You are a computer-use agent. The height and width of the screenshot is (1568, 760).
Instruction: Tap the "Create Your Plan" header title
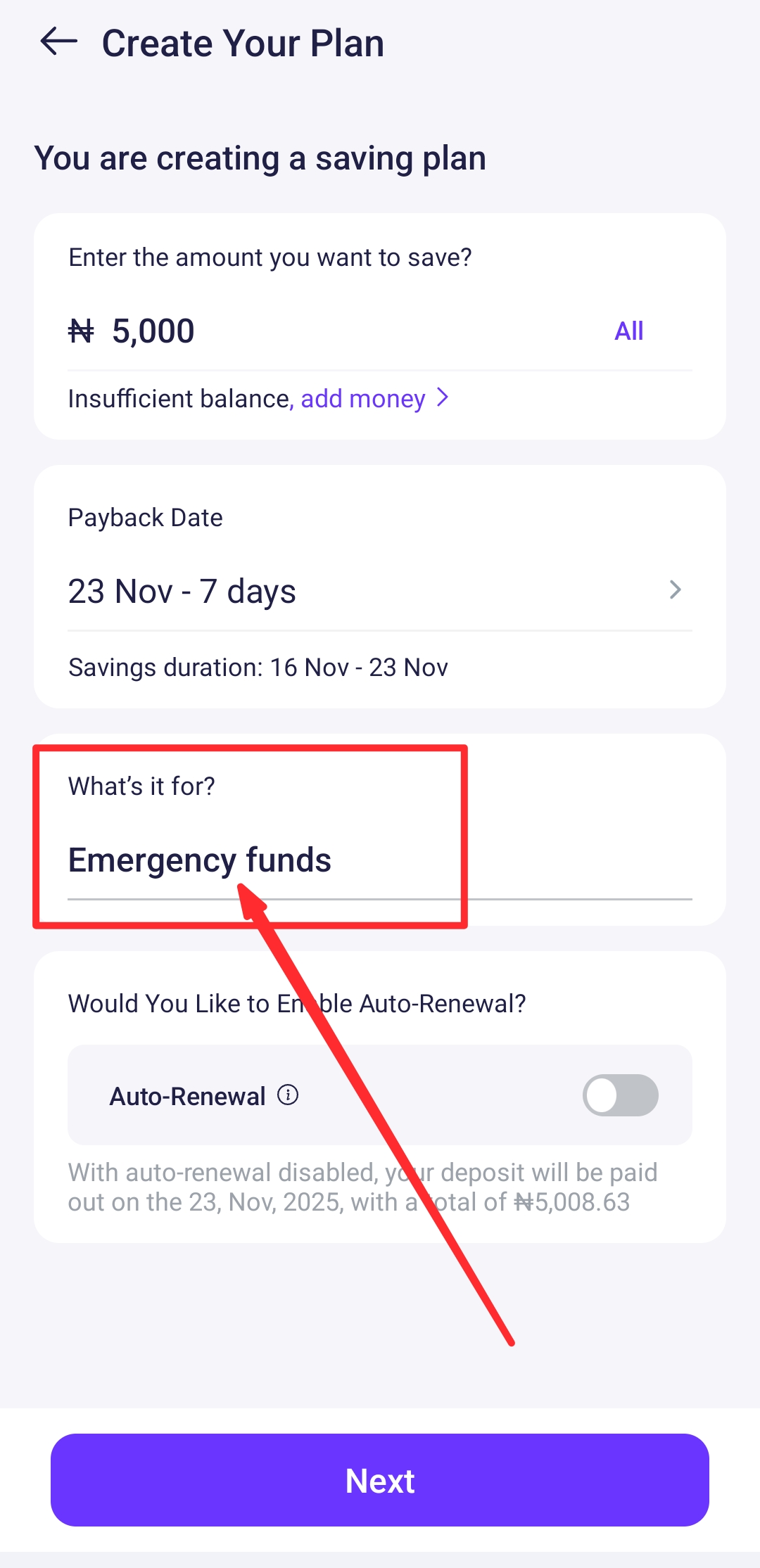tap(243, 42)
